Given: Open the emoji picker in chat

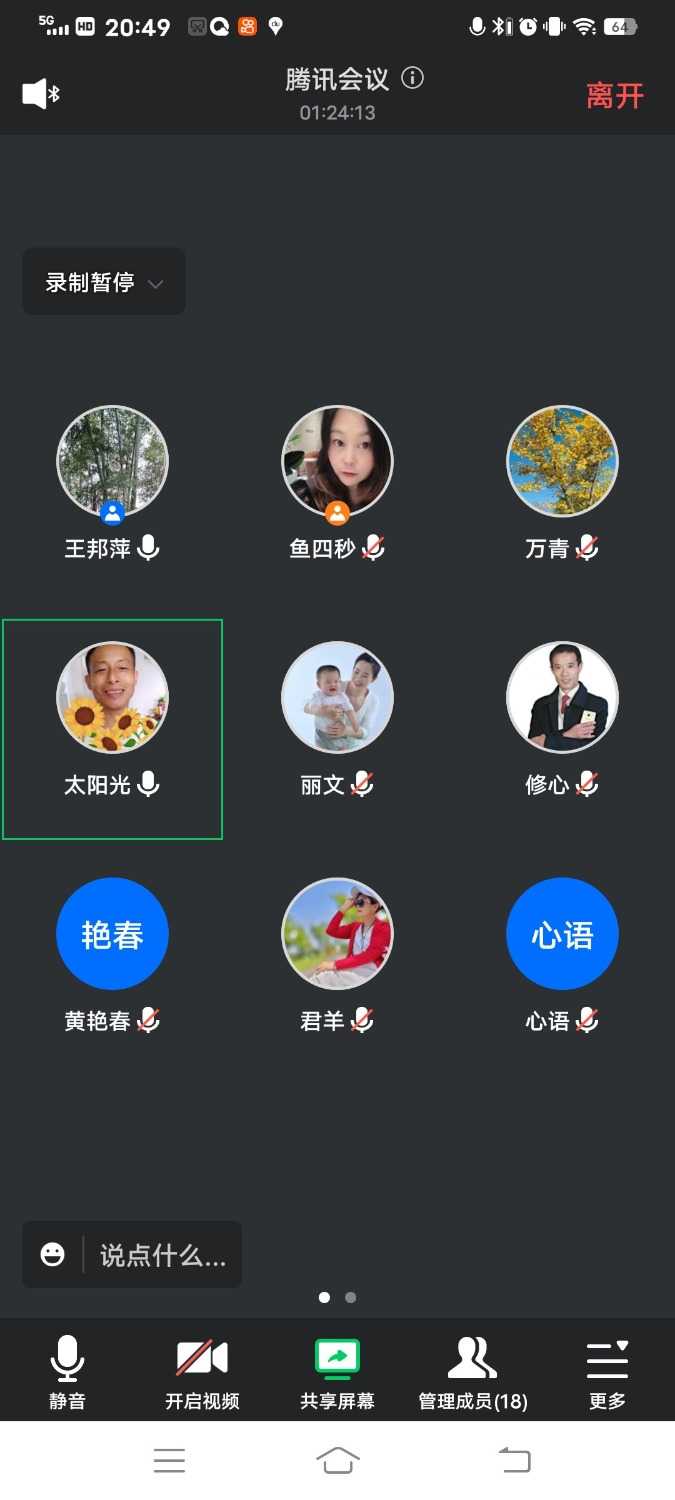Looking at the screenshot, I should tap(53, 1254).
